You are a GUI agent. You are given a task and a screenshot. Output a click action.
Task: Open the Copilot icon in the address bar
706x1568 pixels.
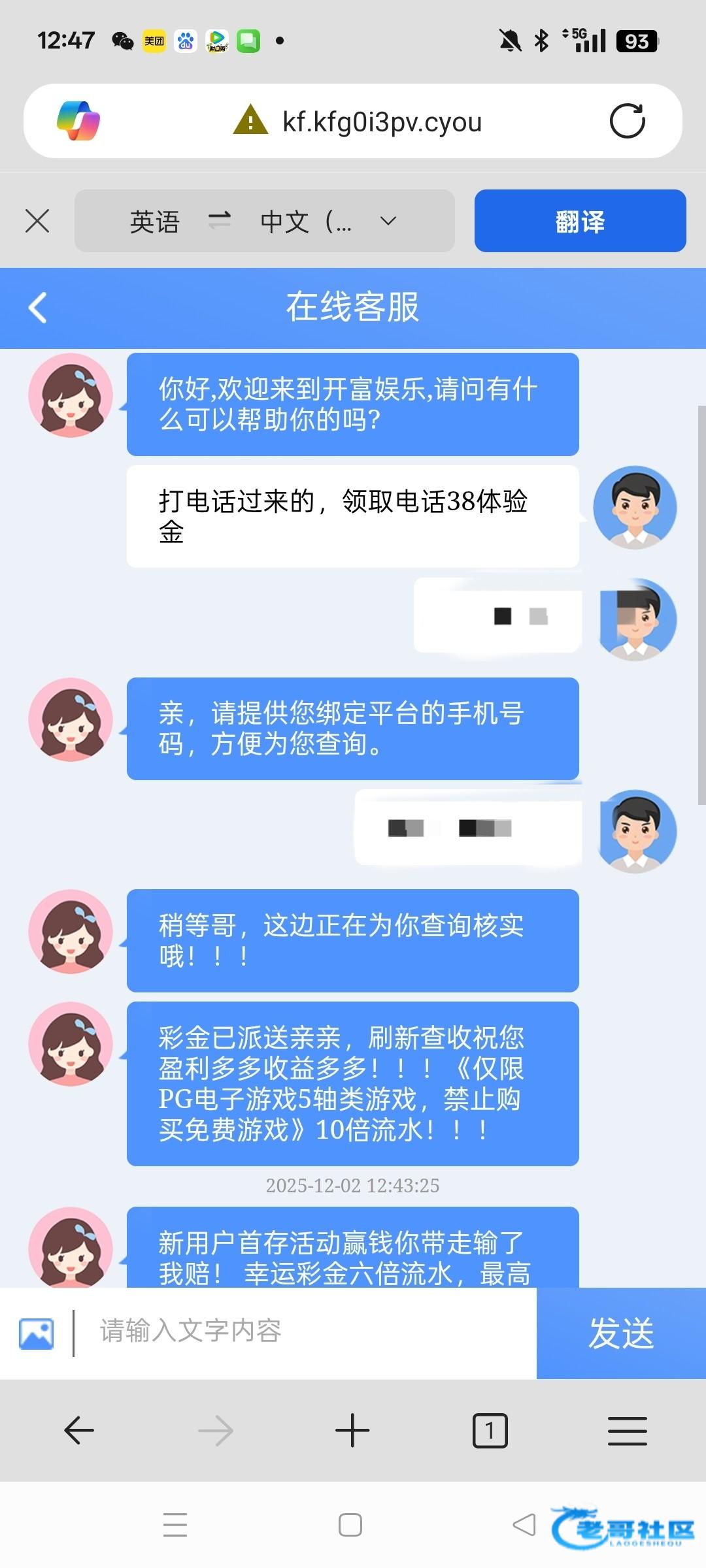(x=78, y=121)
